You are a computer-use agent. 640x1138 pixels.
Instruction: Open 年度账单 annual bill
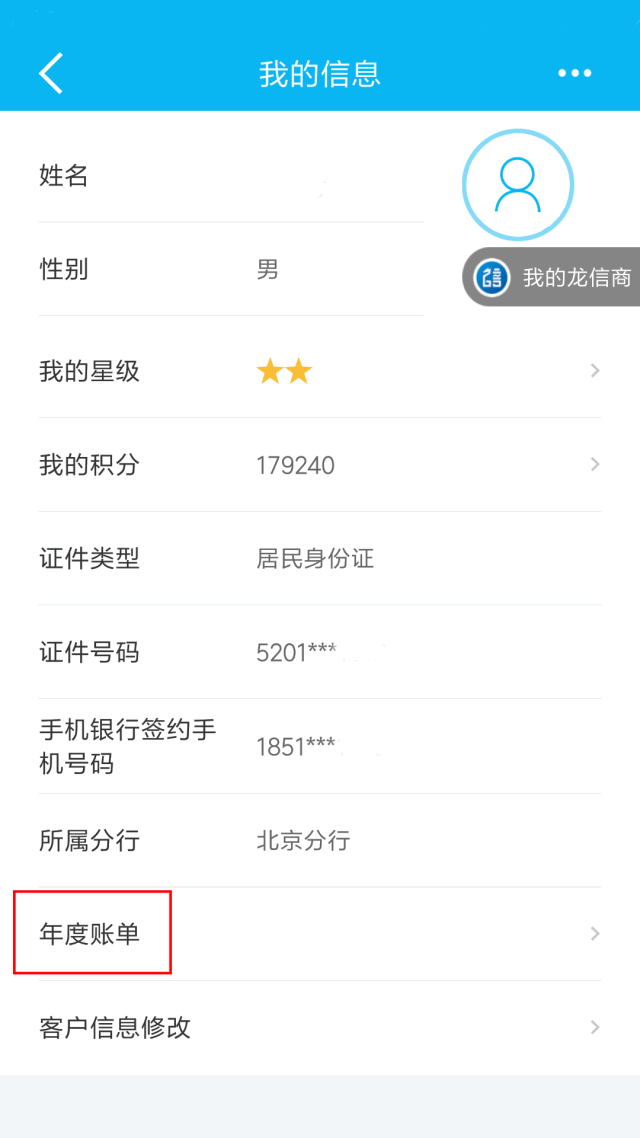click(320, 934)
